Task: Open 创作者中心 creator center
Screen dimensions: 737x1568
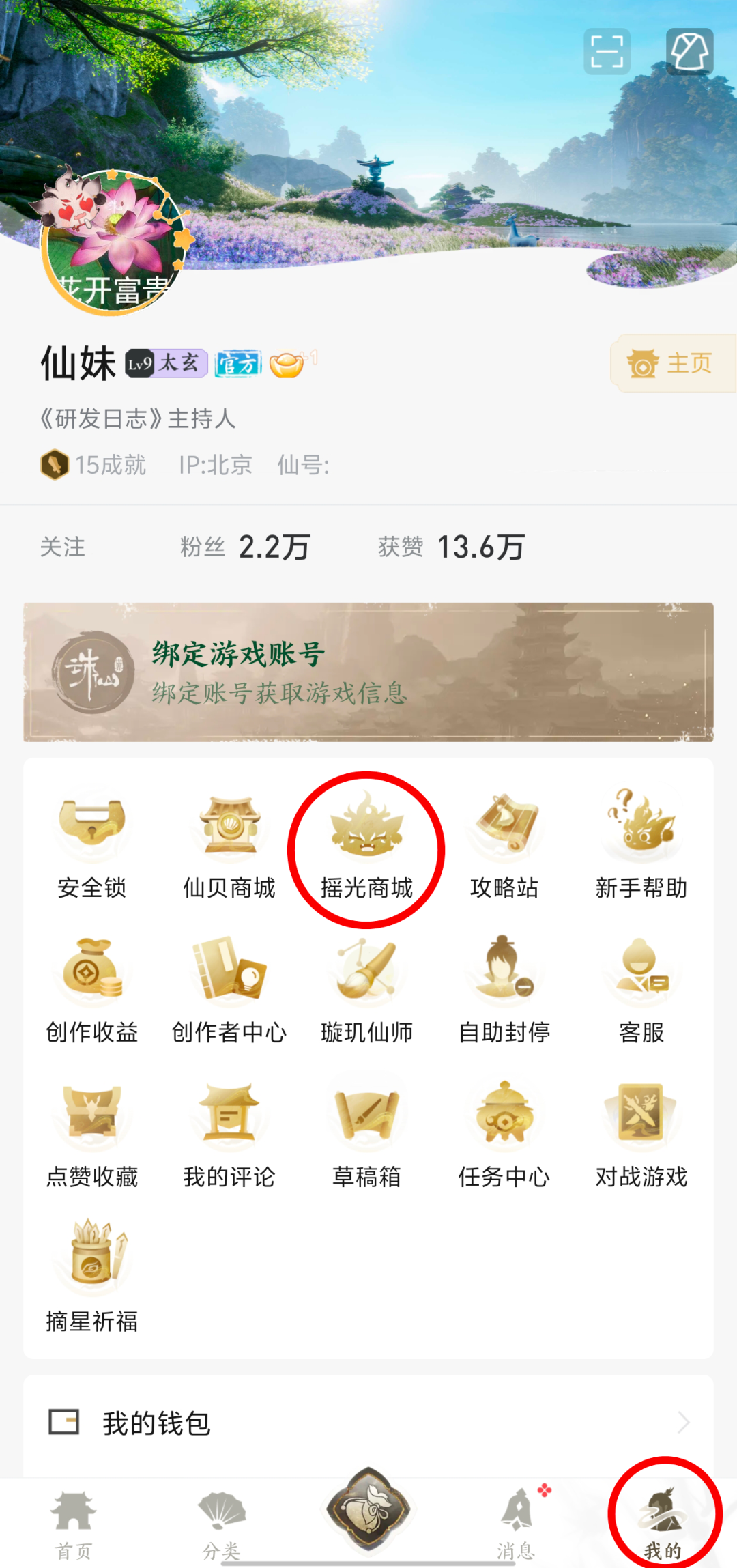Action: click(x=229, y=990)
